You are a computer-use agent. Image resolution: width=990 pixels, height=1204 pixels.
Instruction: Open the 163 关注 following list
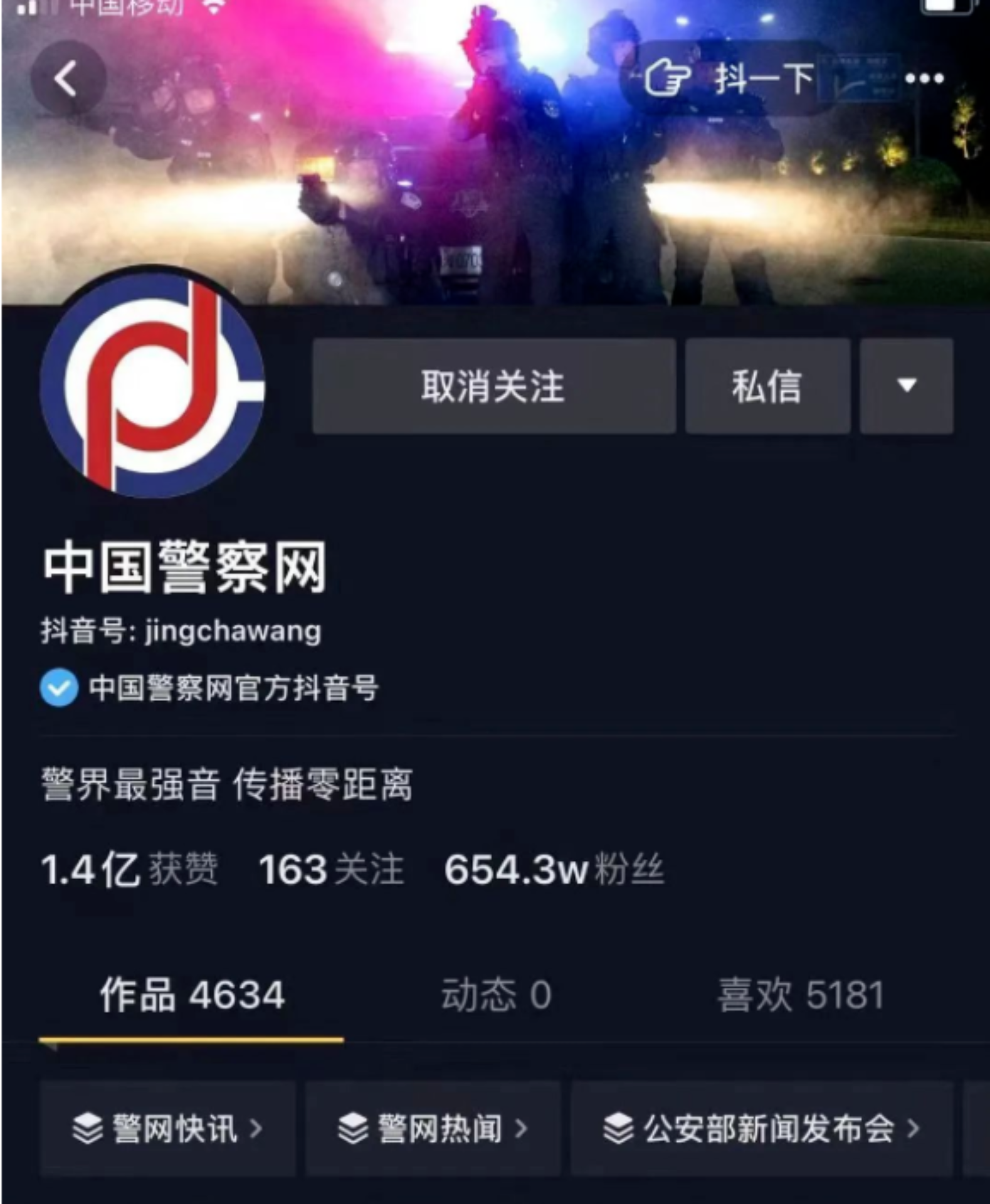tap(331, 870)
